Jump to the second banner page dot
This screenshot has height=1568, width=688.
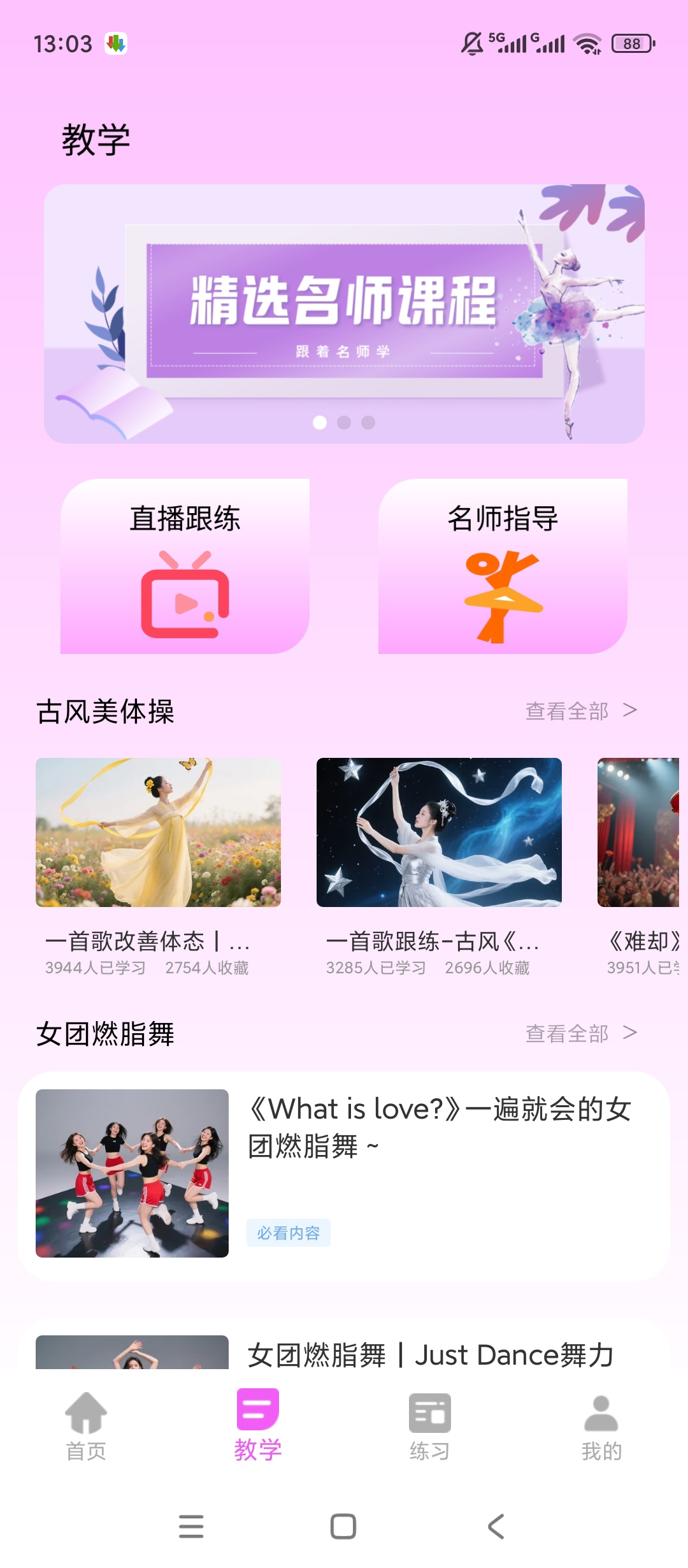344,423
